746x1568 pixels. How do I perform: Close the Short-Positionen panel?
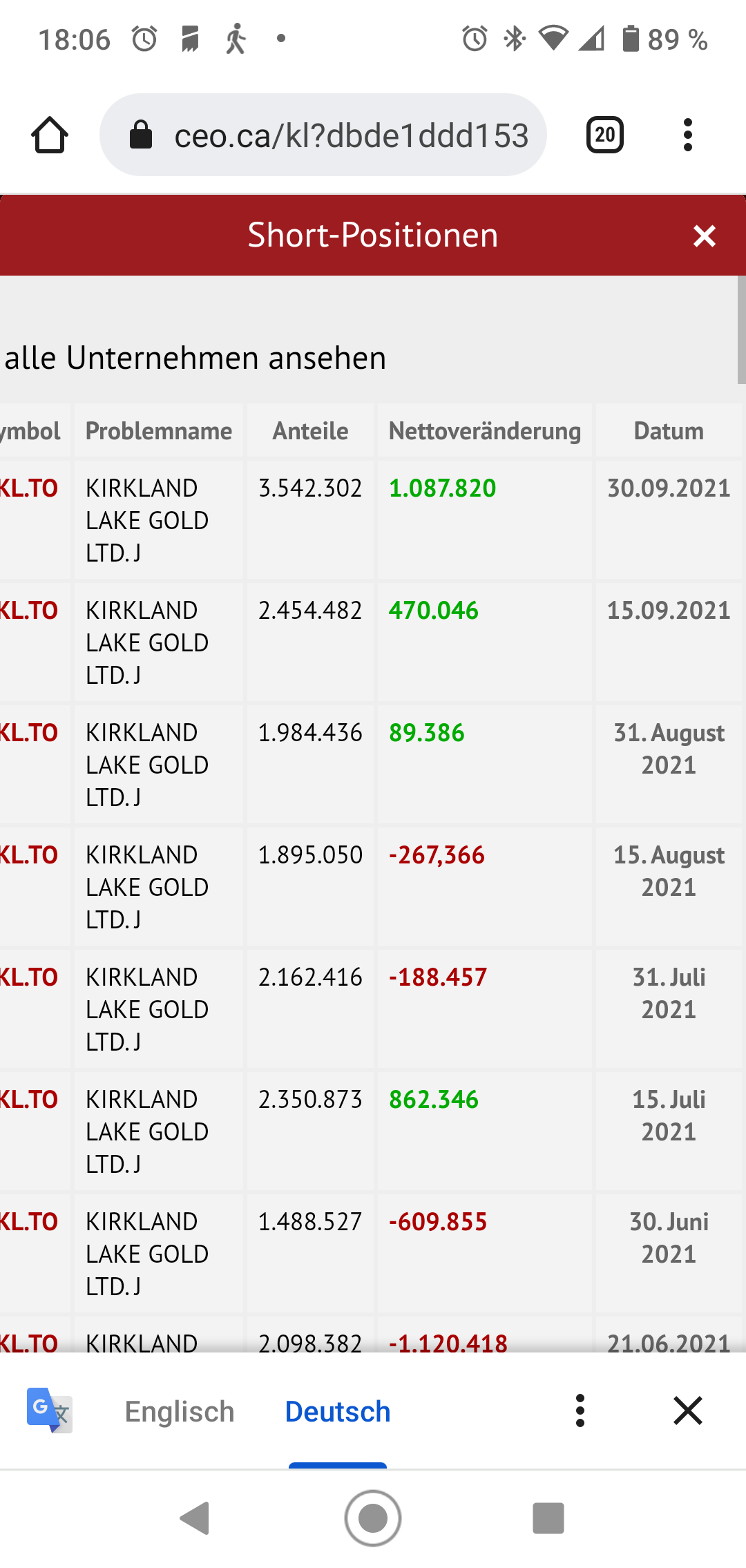point(704,236)
